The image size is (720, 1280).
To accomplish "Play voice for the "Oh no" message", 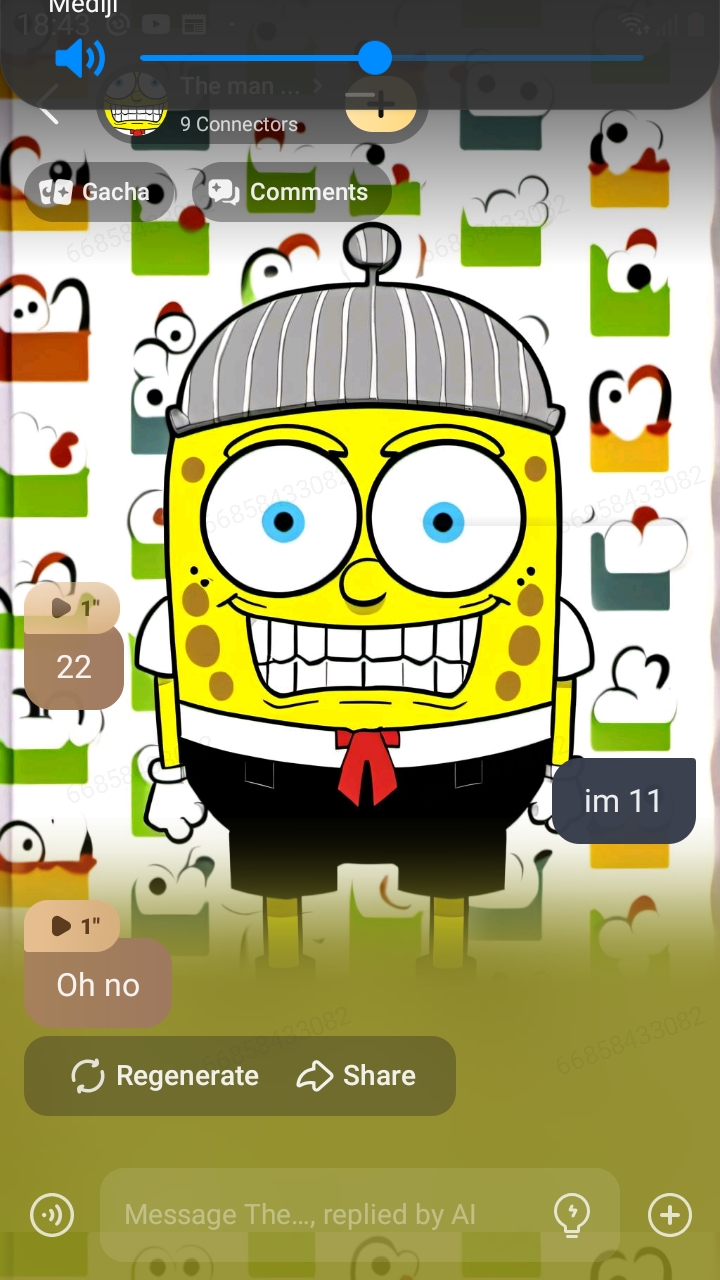I will [x=72, y=926].
